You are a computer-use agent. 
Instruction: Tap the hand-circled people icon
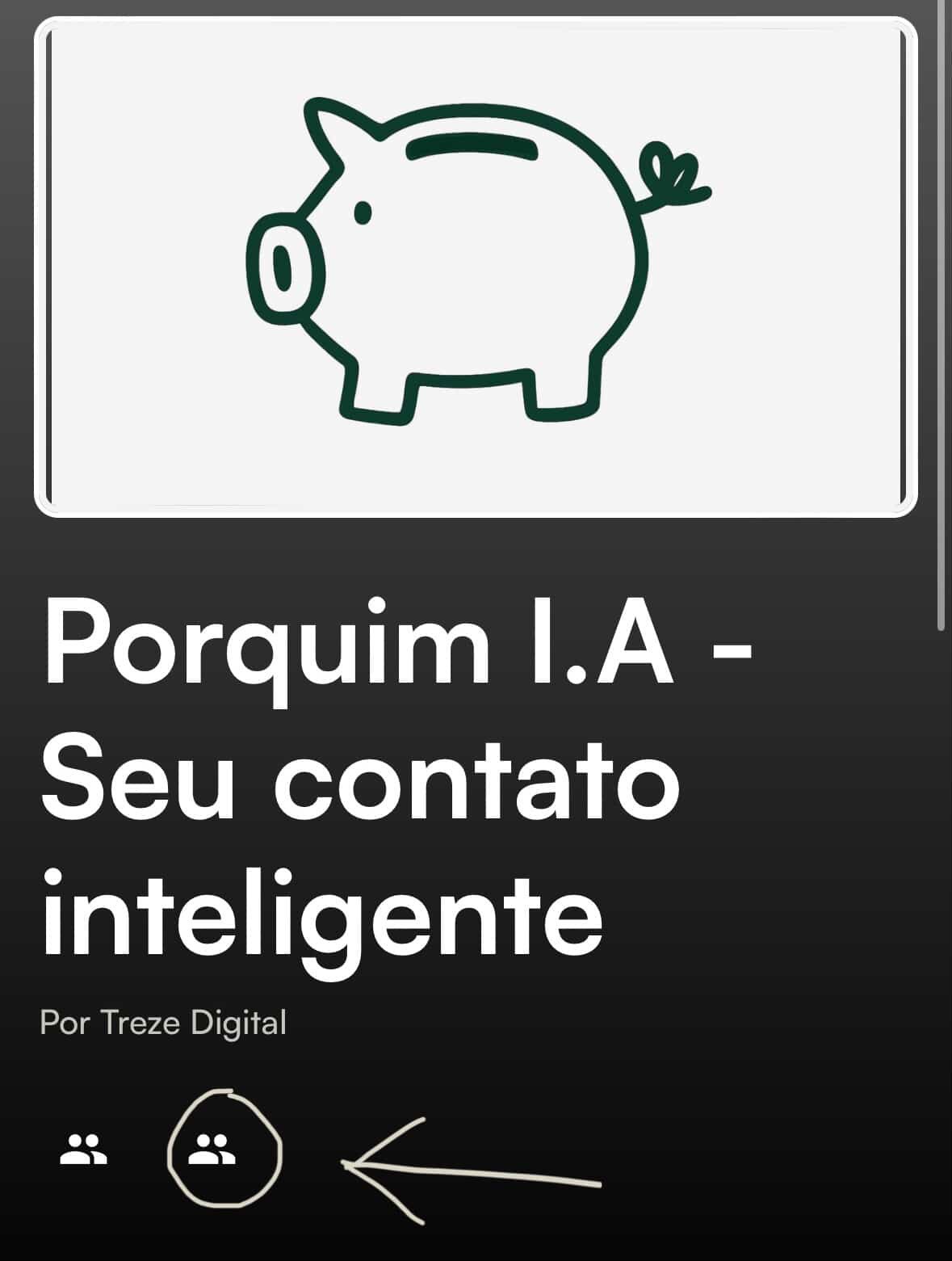pos(212,1150)
